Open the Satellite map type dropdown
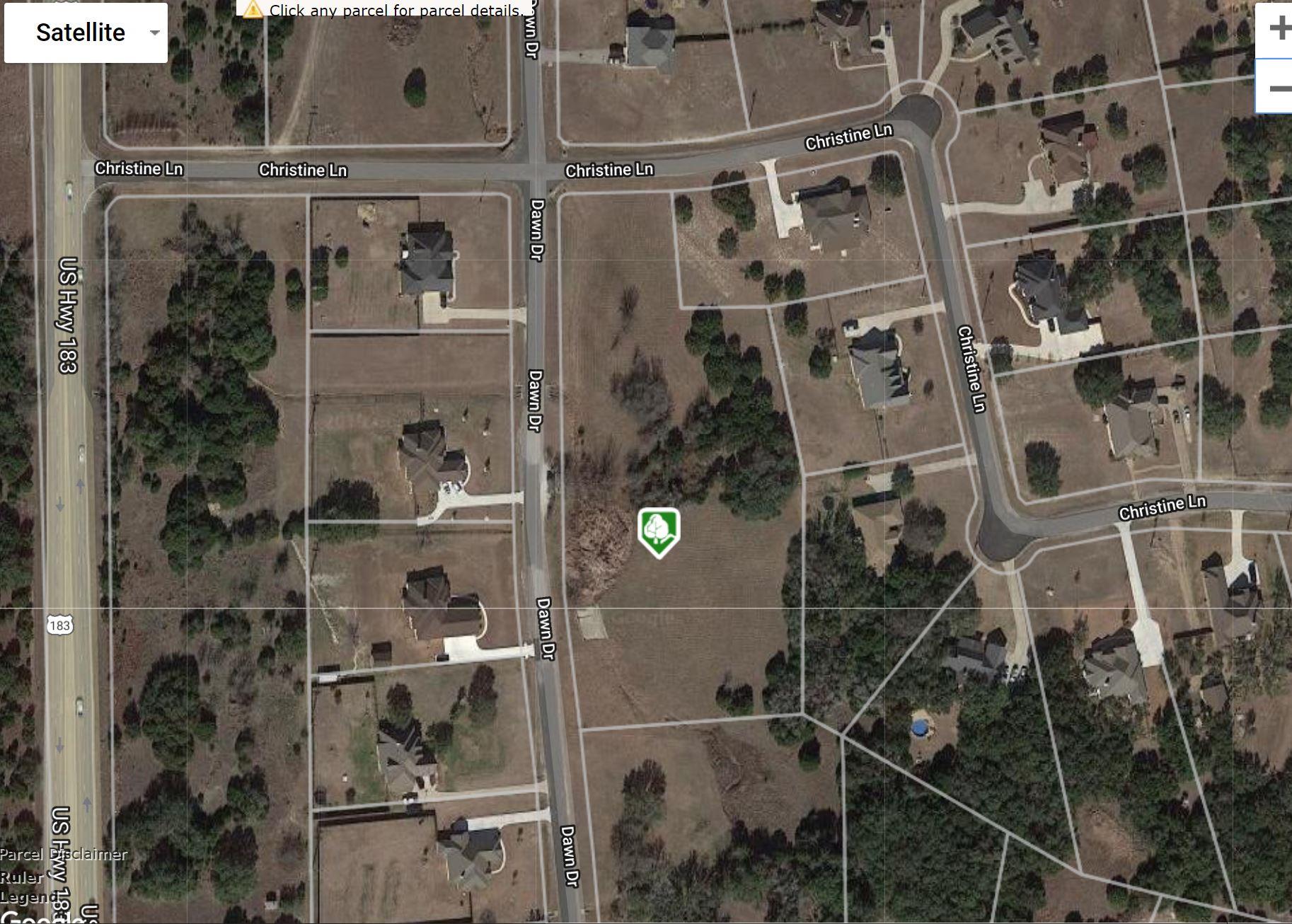This screenshot has height=924, width=1292. click(86, 33)
